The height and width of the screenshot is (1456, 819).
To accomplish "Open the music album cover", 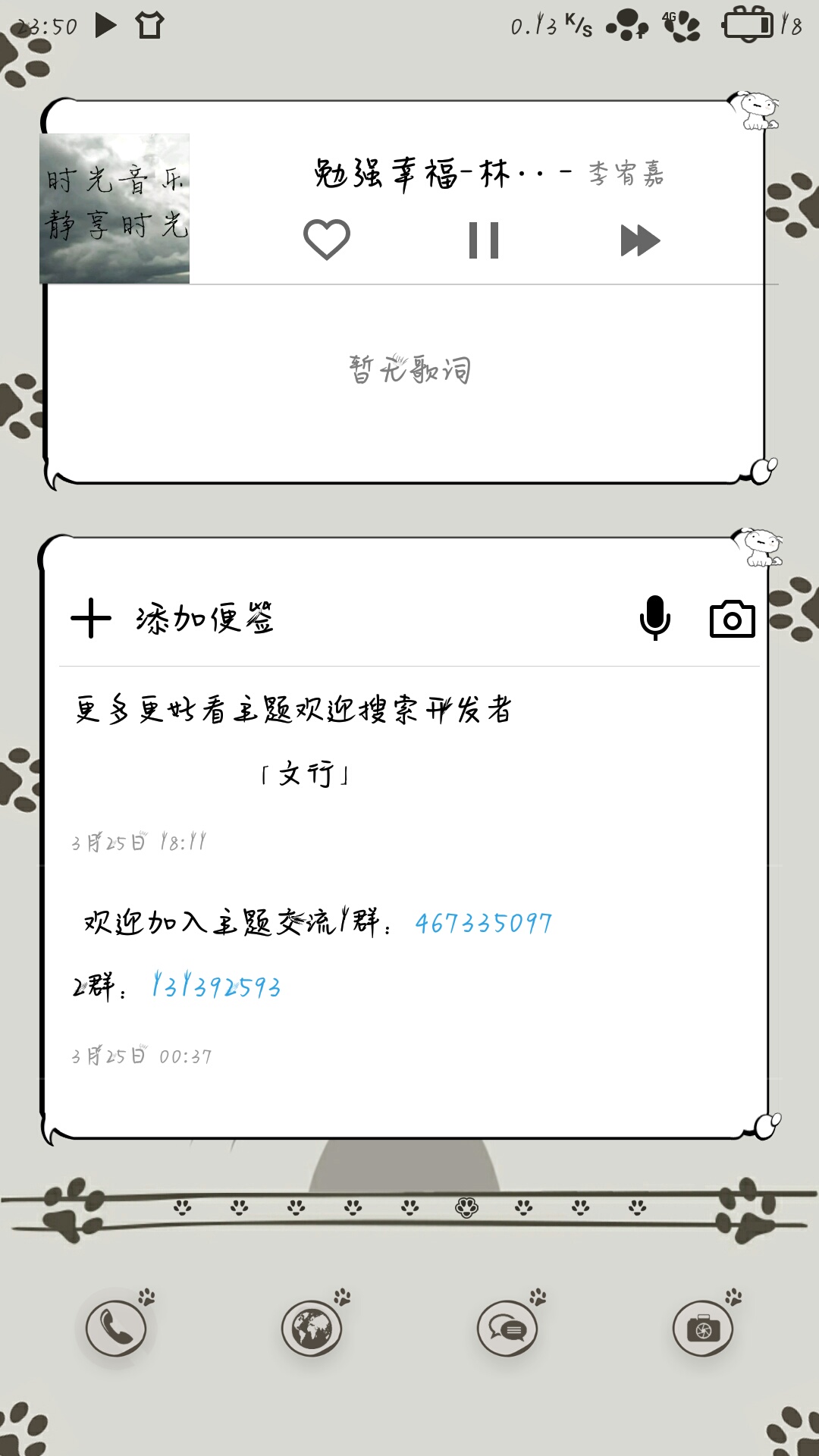I will (115, 209).
